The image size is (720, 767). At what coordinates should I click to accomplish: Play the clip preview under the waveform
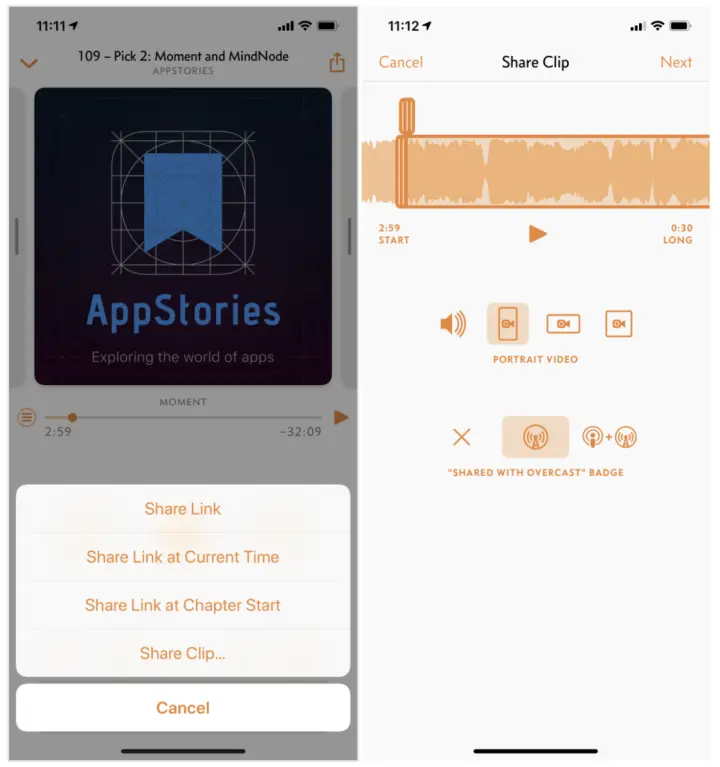click(x=537, y=234)
